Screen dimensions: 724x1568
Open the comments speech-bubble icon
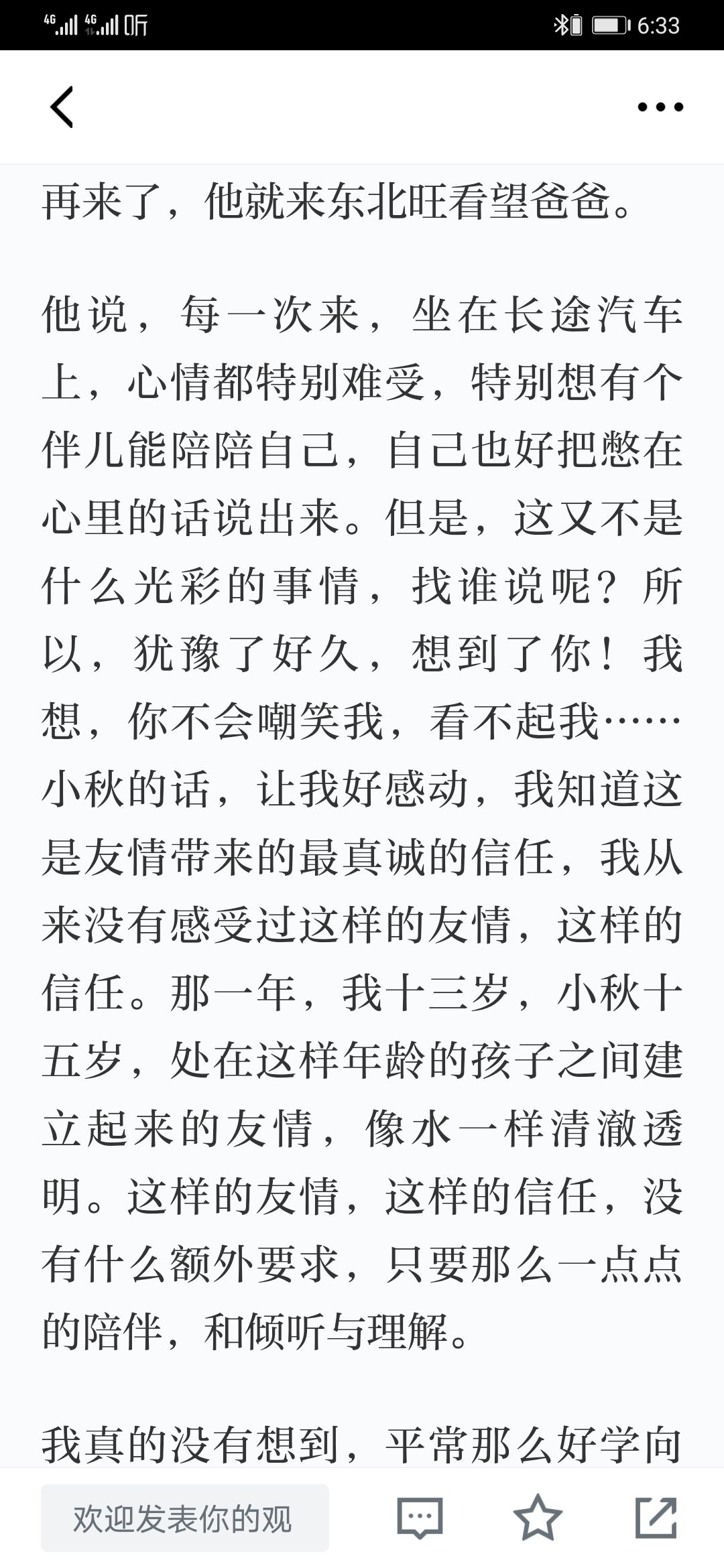tap(420, 1518)
